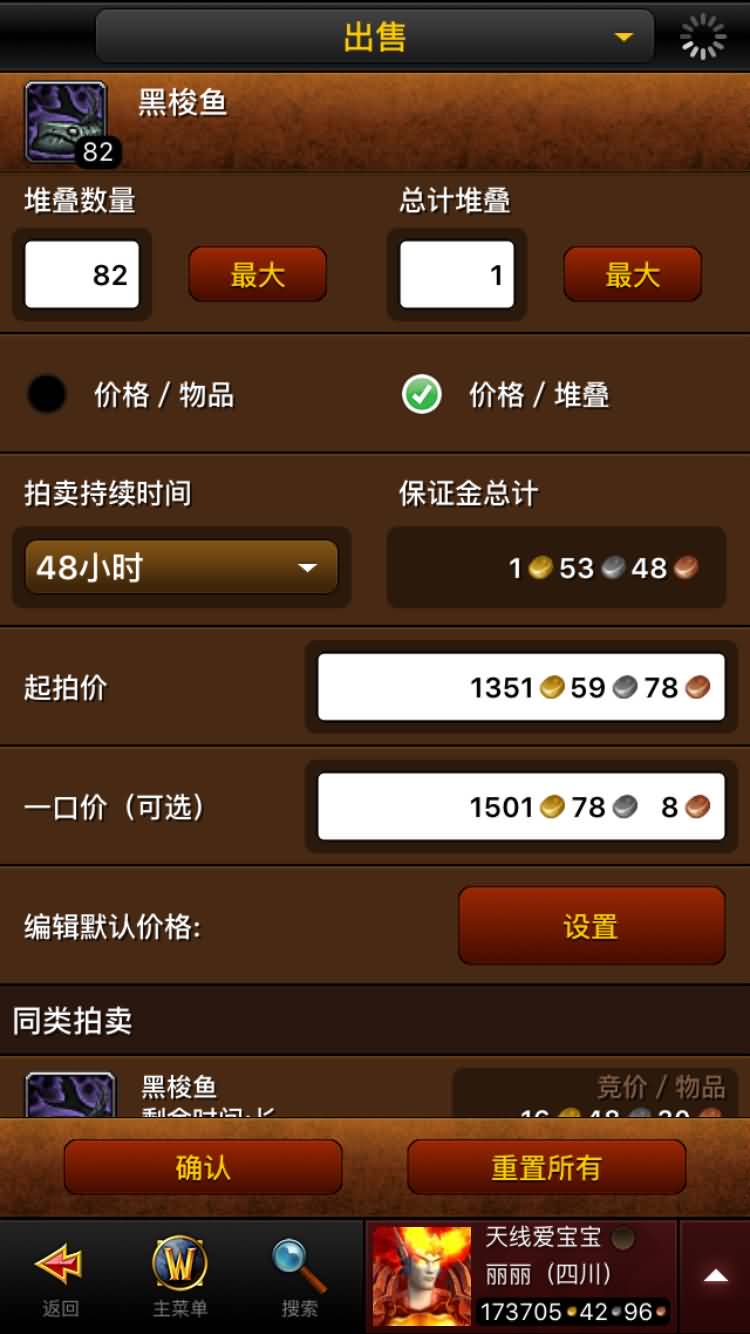Edit the 一口价 buyout price field
The height and width of the screenshot is (1334, 750).
(520, 806)
